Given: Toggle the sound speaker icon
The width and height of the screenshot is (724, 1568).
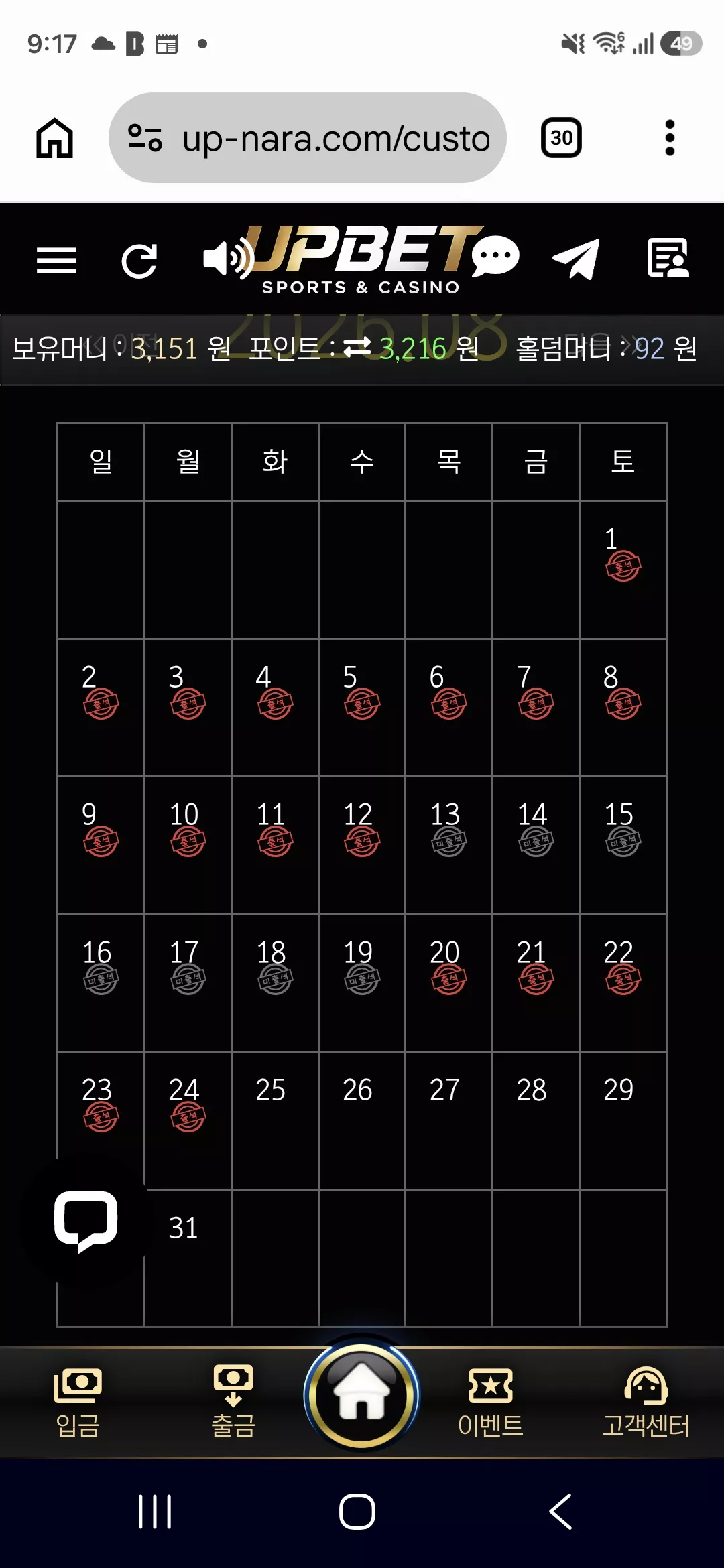Looking at the screenshot, I should [x=227, y=259].
